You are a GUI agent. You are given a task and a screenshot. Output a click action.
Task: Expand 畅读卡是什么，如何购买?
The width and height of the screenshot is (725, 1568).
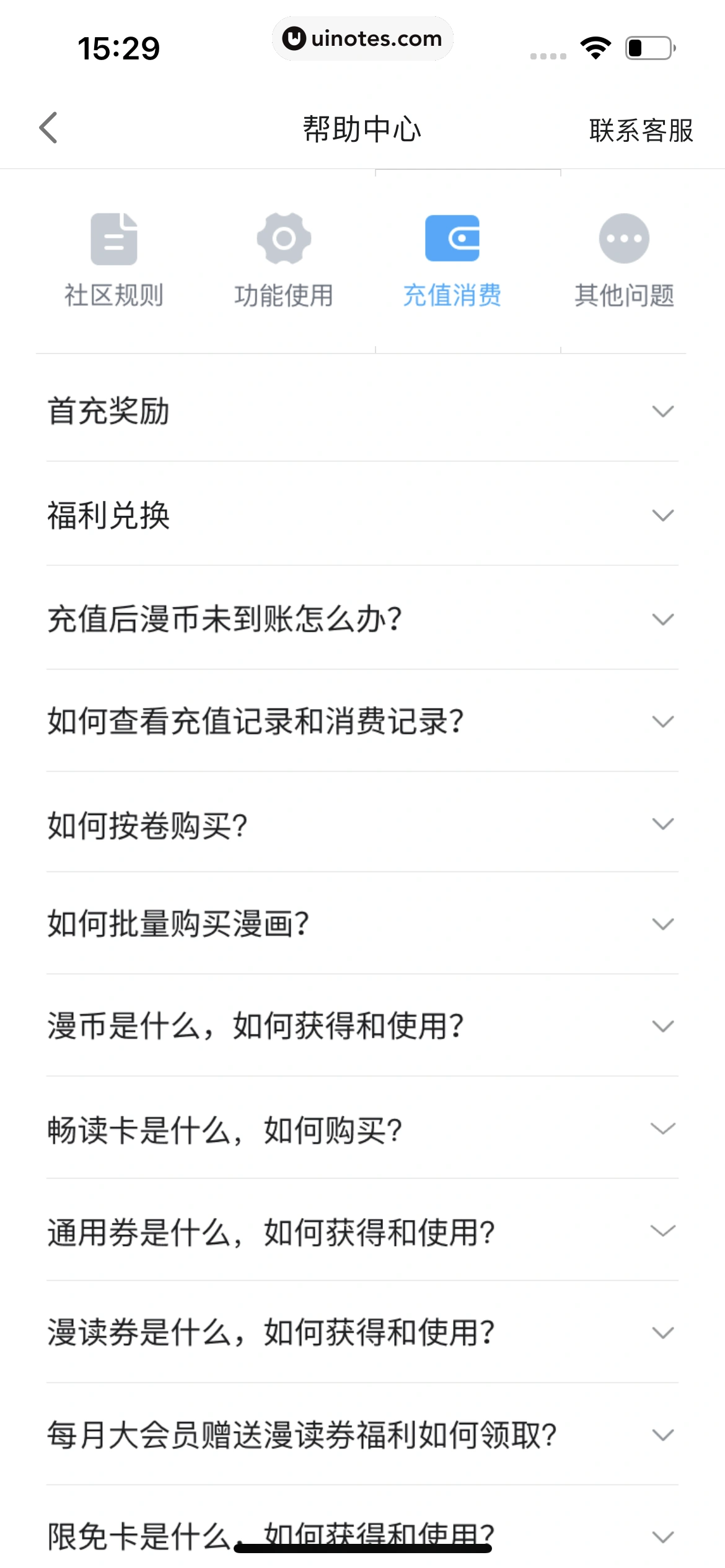click(x=362, y=1129)
